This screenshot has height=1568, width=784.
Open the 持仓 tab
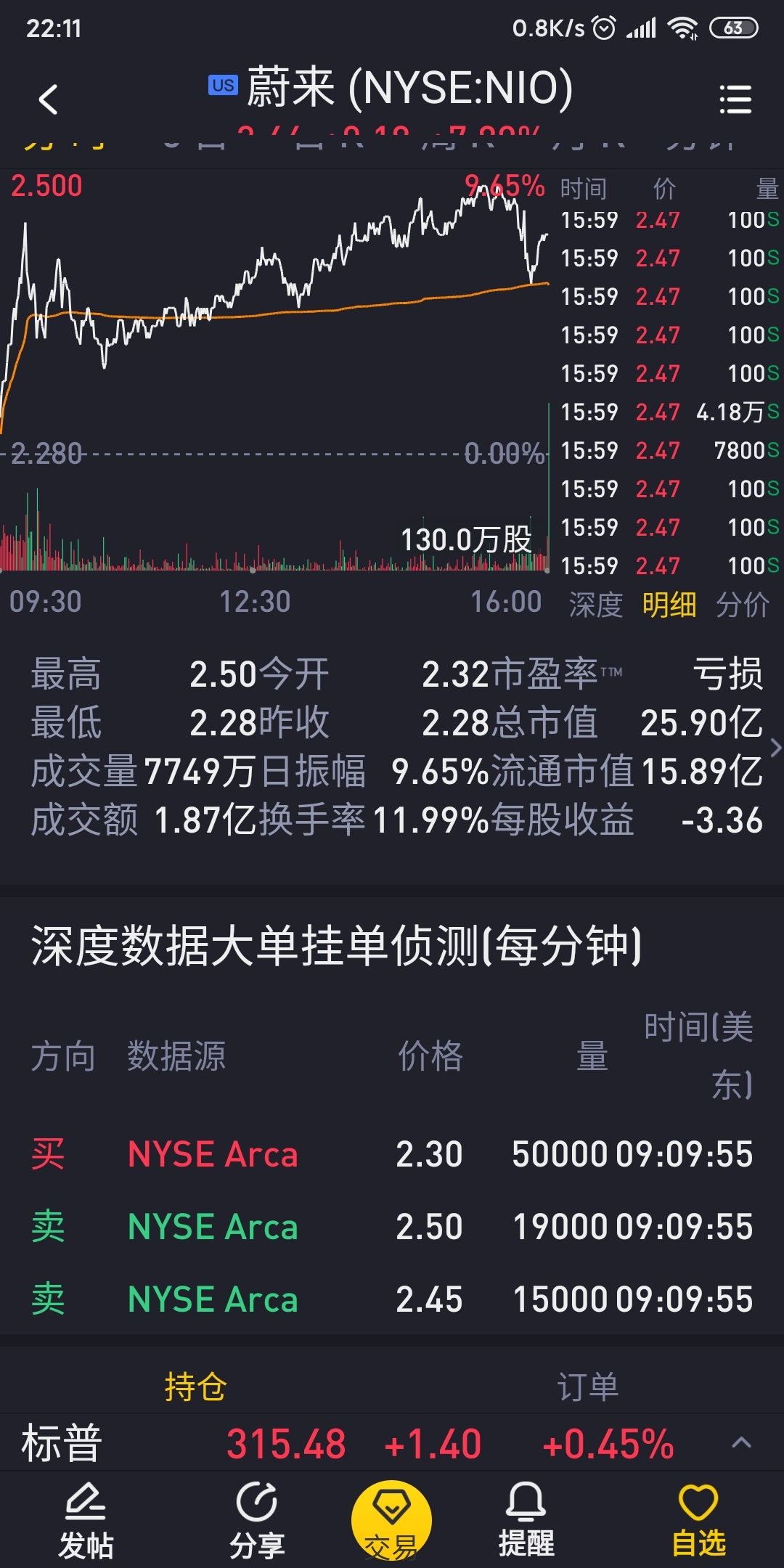click(x=195, y=1387)
